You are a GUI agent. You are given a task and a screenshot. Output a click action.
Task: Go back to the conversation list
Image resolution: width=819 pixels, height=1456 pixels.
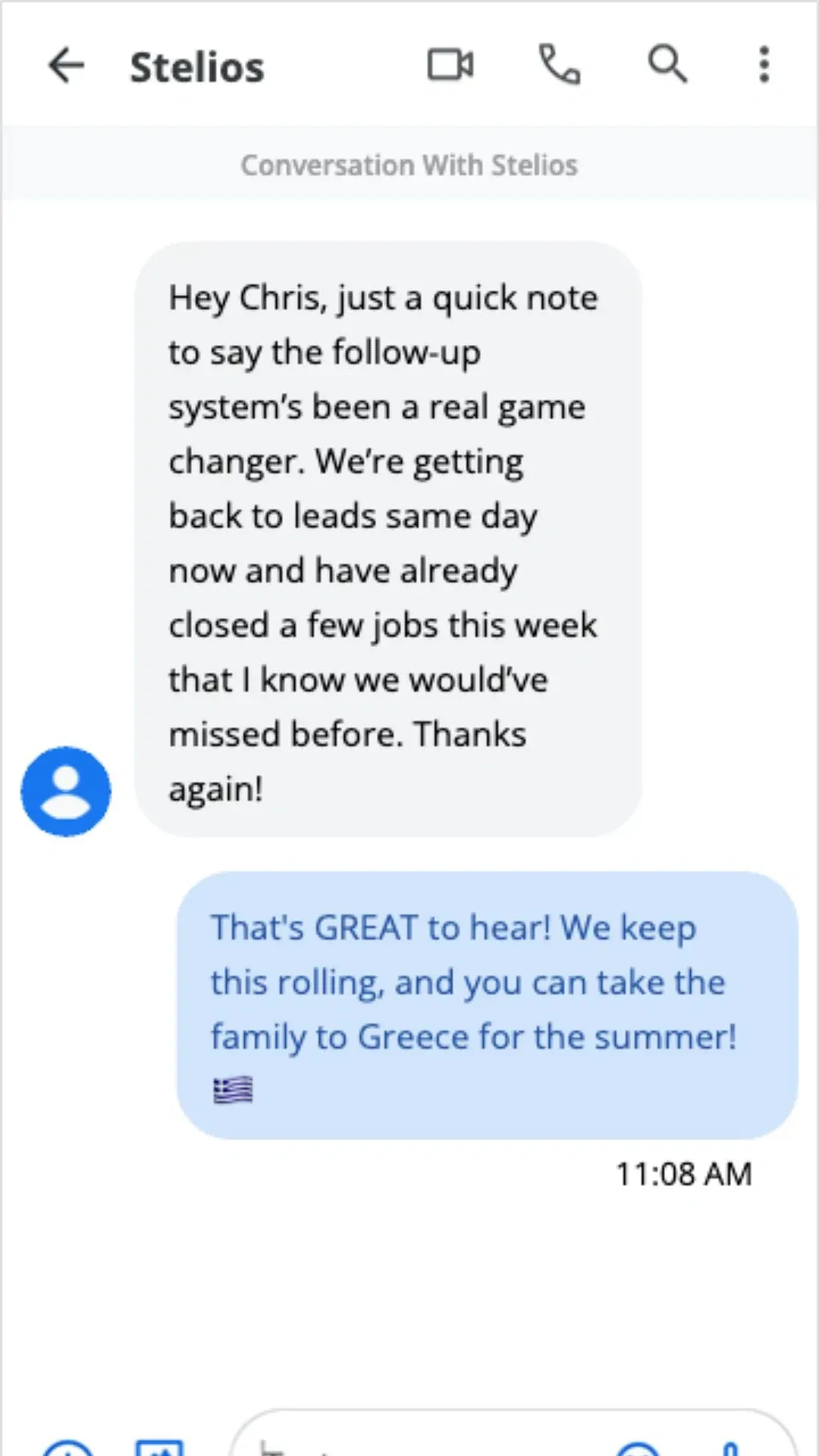(x=66, y=64)
